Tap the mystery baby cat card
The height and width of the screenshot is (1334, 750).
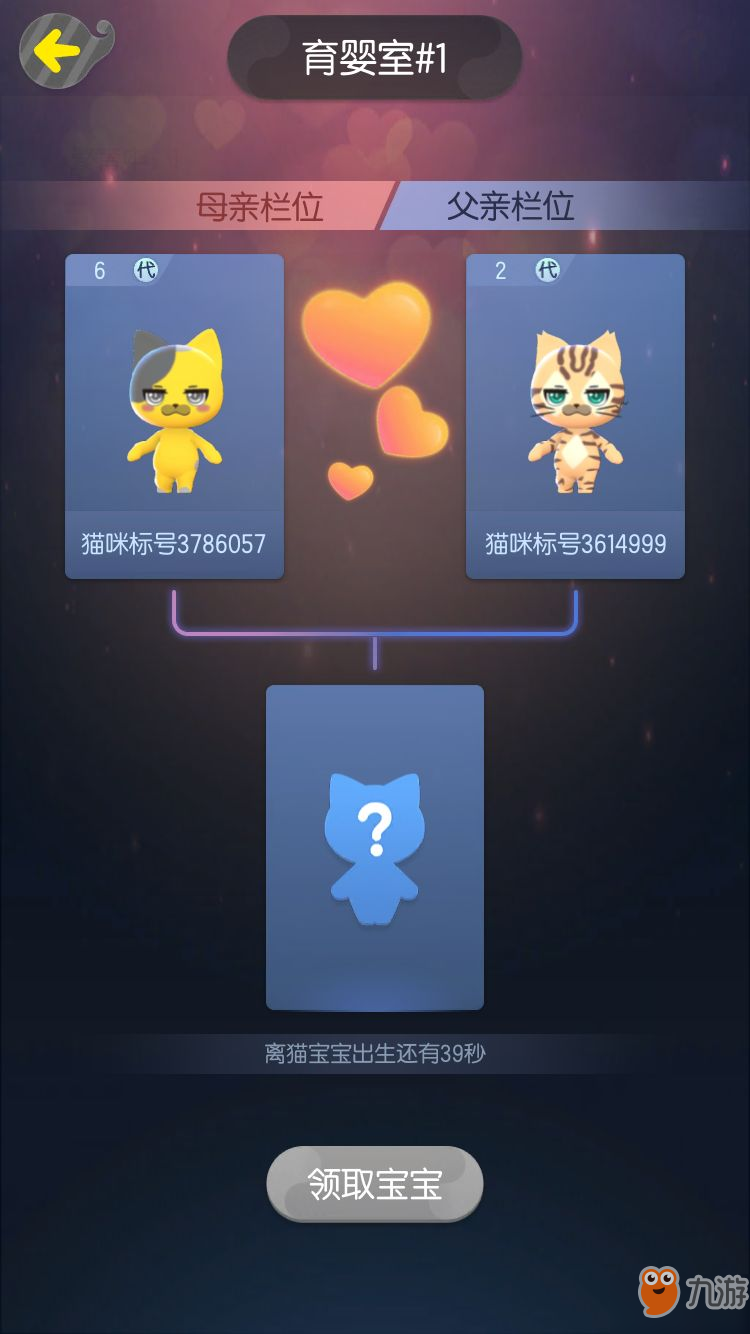(x=375, y=847)
